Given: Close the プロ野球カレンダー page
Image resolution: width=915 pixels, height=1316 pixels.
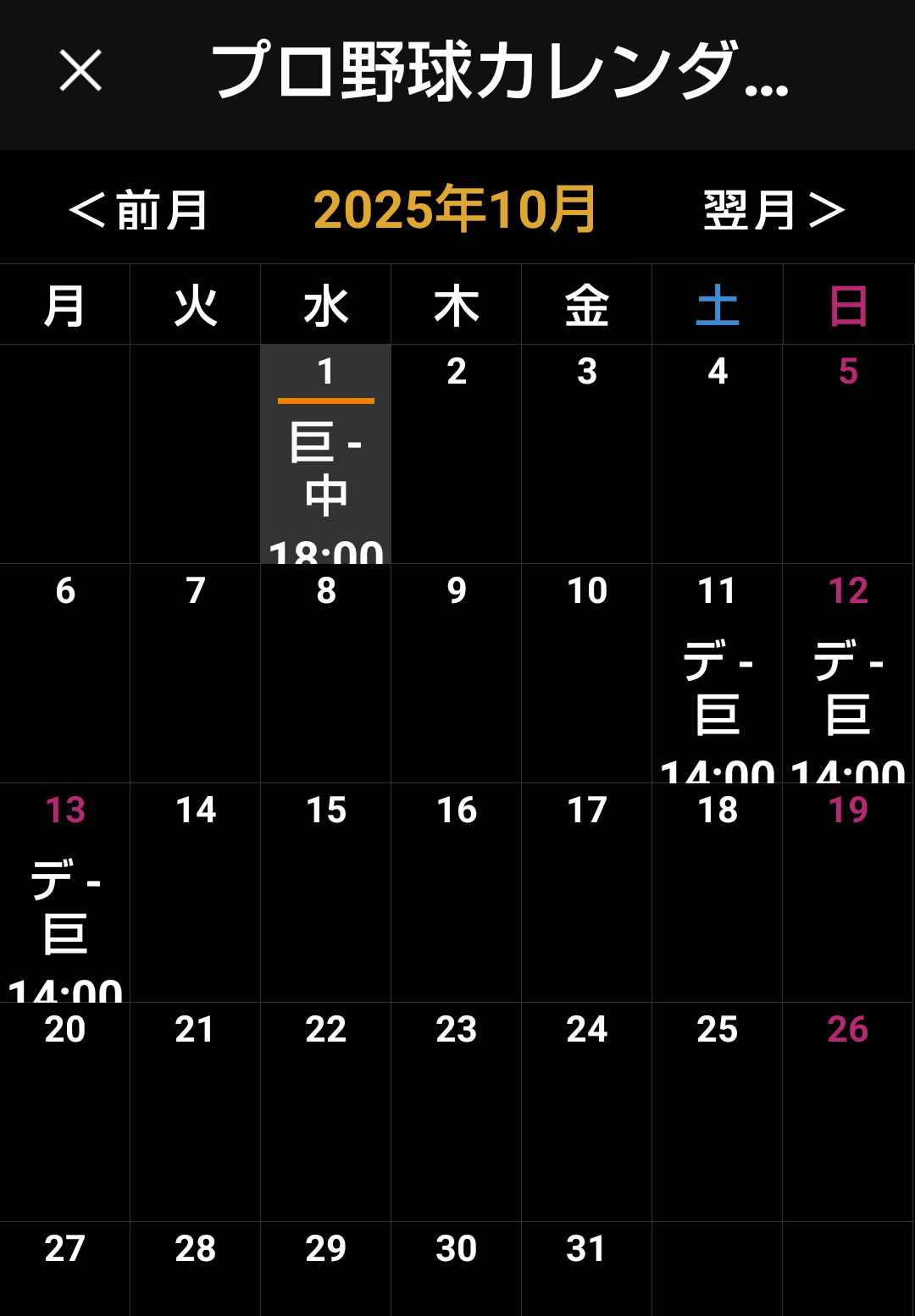Looking at the screenshot, I should click(80, 70).
